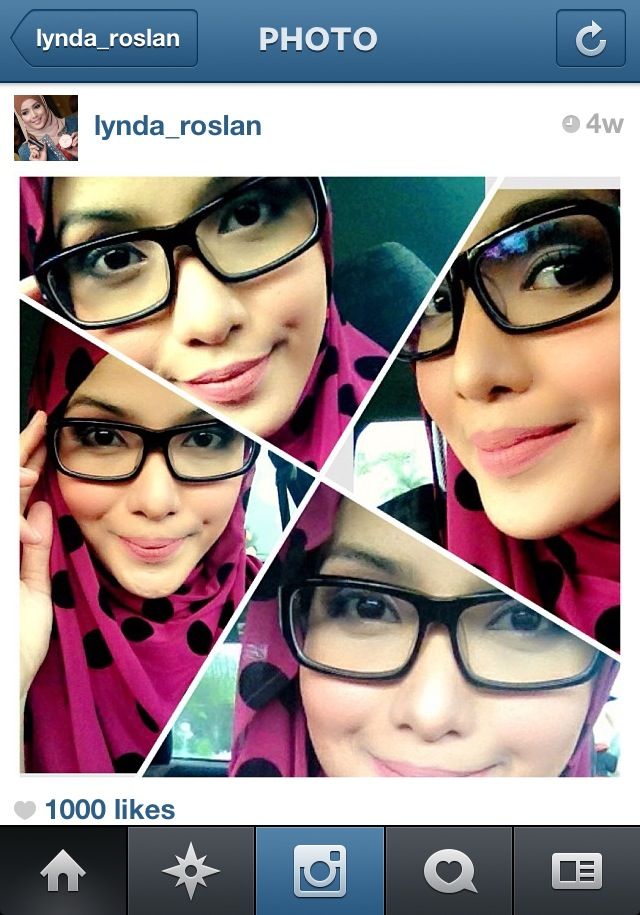640x915 pixels.
Task: Open the lynda_roslan username link
Action: click(x=177, y=126)
